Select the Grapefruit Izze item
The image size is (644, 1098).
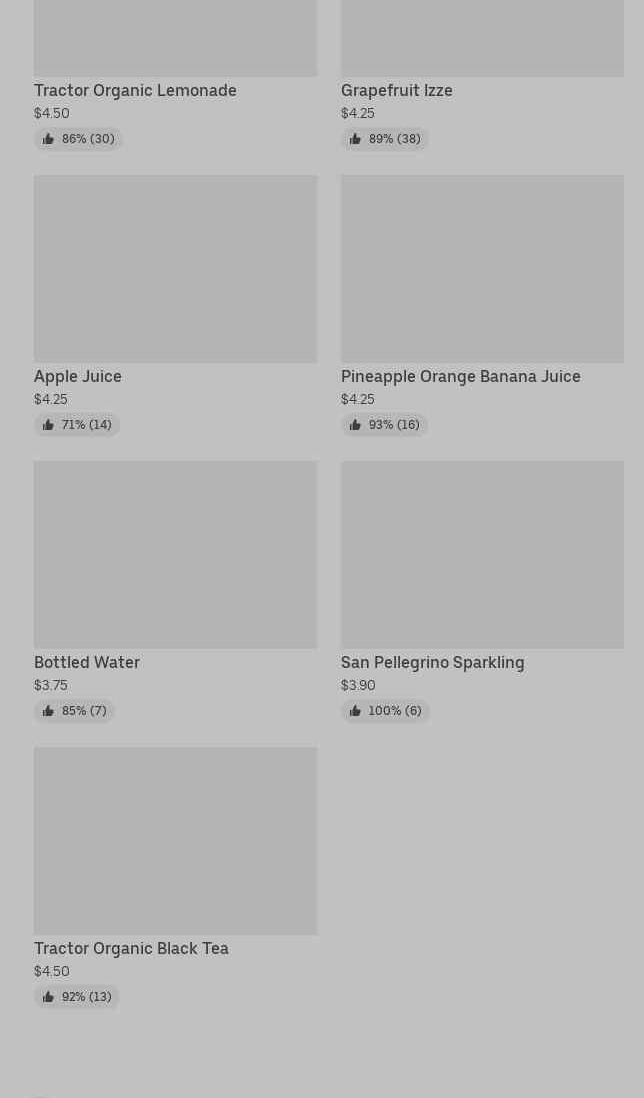tap(396, 90)
